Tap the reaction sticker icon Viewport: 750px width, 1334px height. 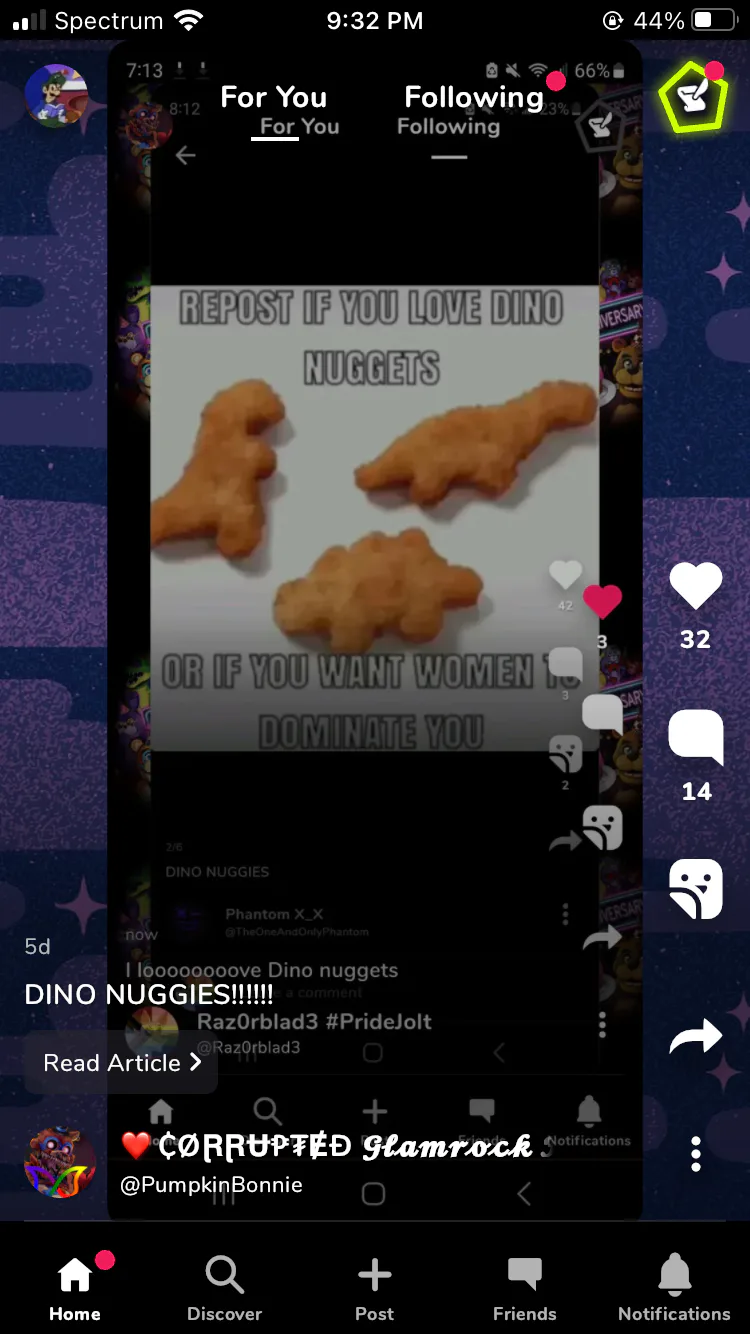pyautogui.click(x=695, y=888)
